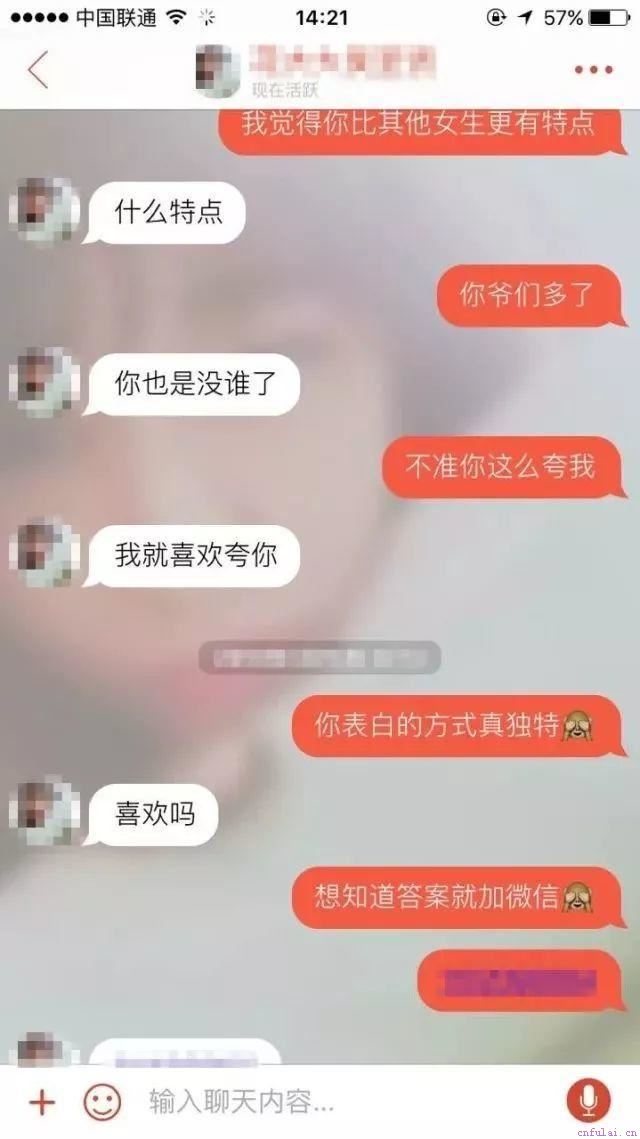Tap the avatar beside 喜欢吗

(x=43, y=812)
